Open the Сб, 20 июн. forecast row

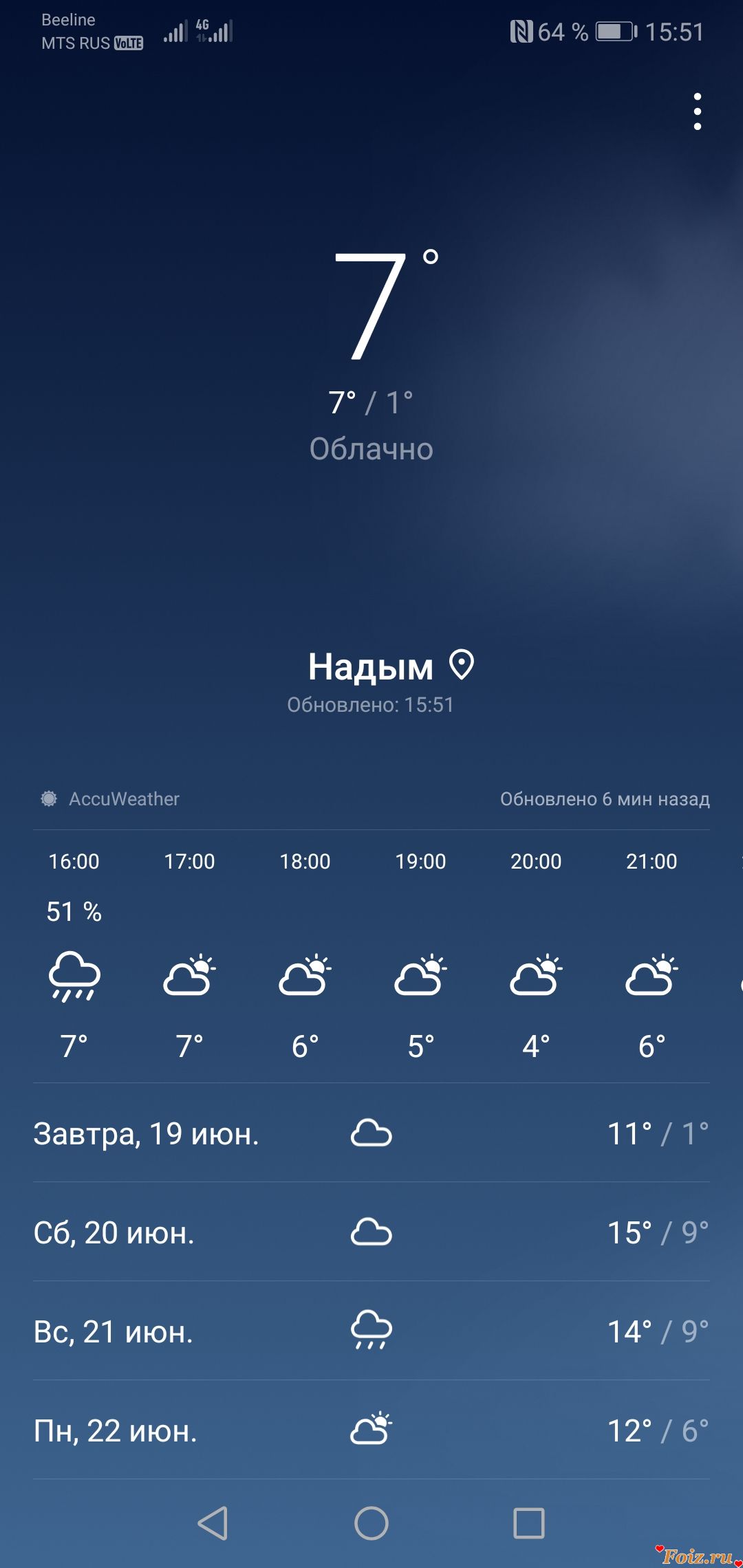click(x=371, y=1232)
